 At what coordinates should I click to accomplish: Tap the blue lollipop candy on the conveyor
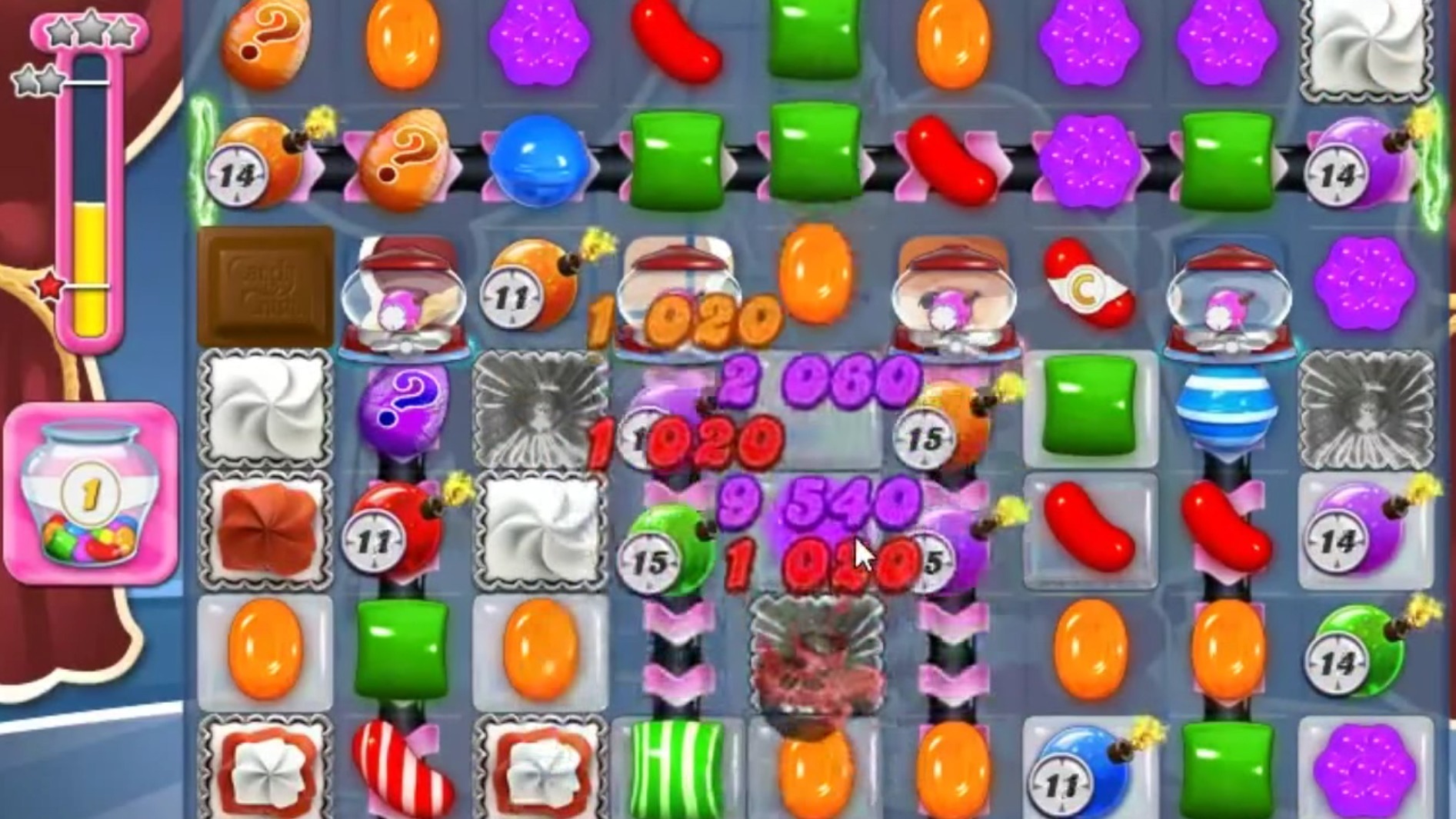[538, 161]
